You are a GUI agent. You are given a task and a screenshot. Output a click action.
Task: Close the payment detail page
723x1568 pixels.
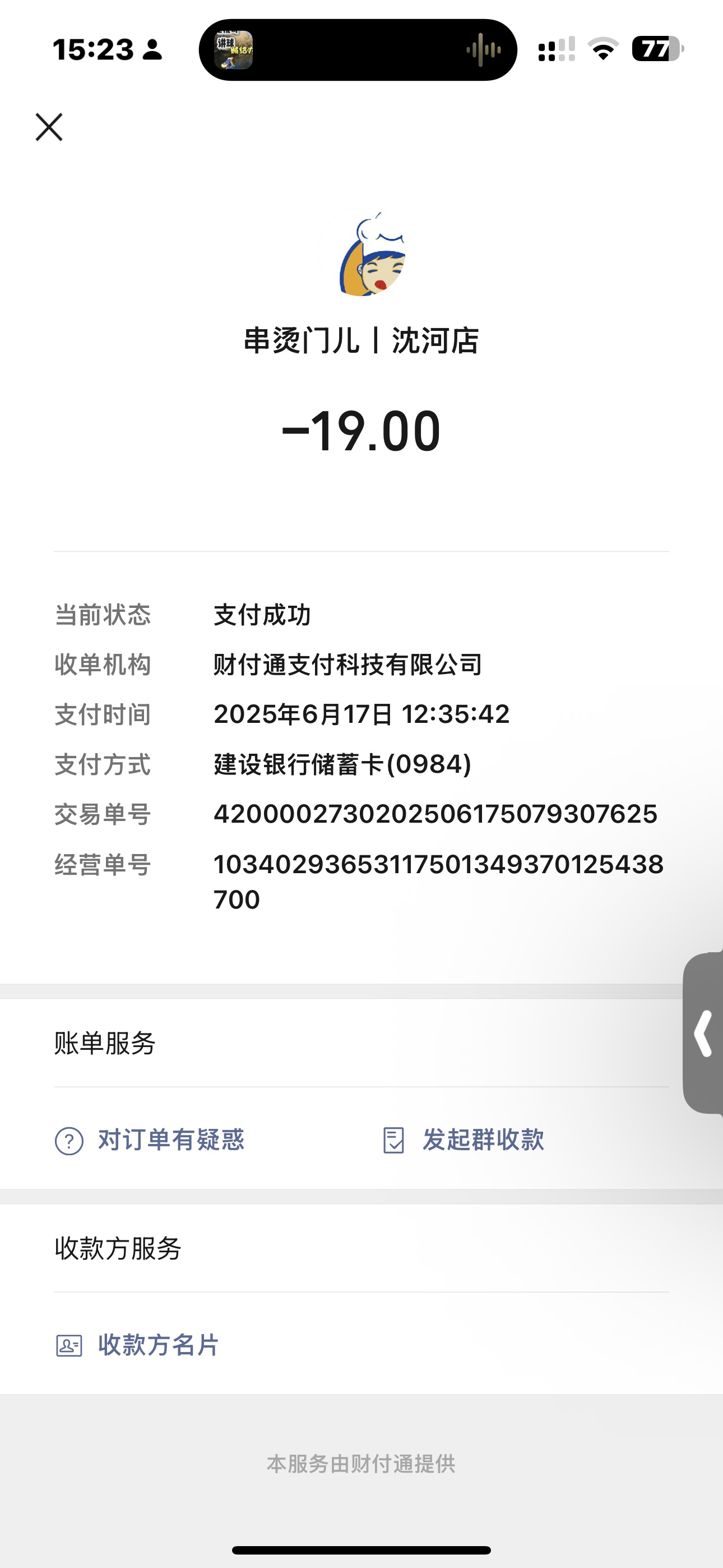tap(49, 127)
